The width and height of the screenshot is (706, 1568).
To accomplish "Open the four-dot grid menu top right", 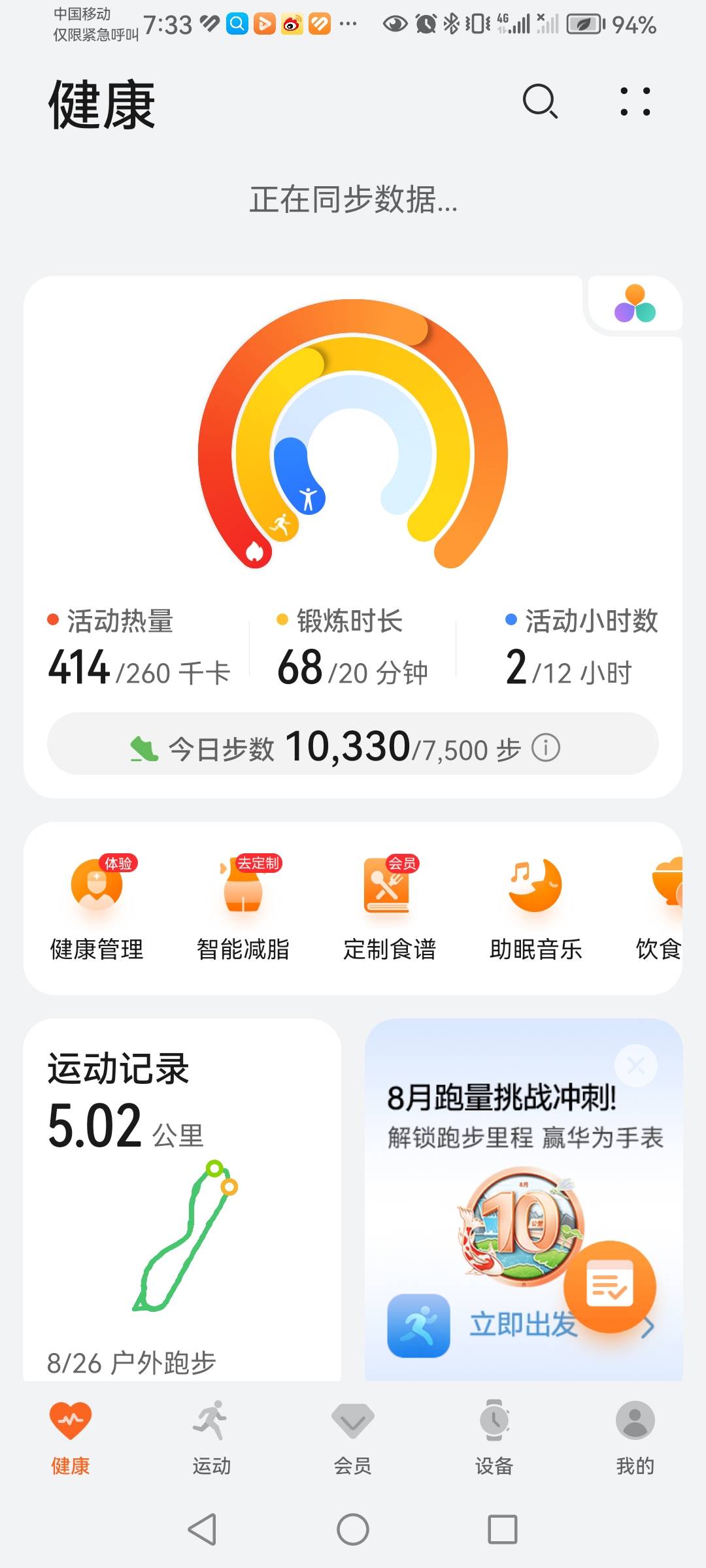I will (x=635, y=103).
